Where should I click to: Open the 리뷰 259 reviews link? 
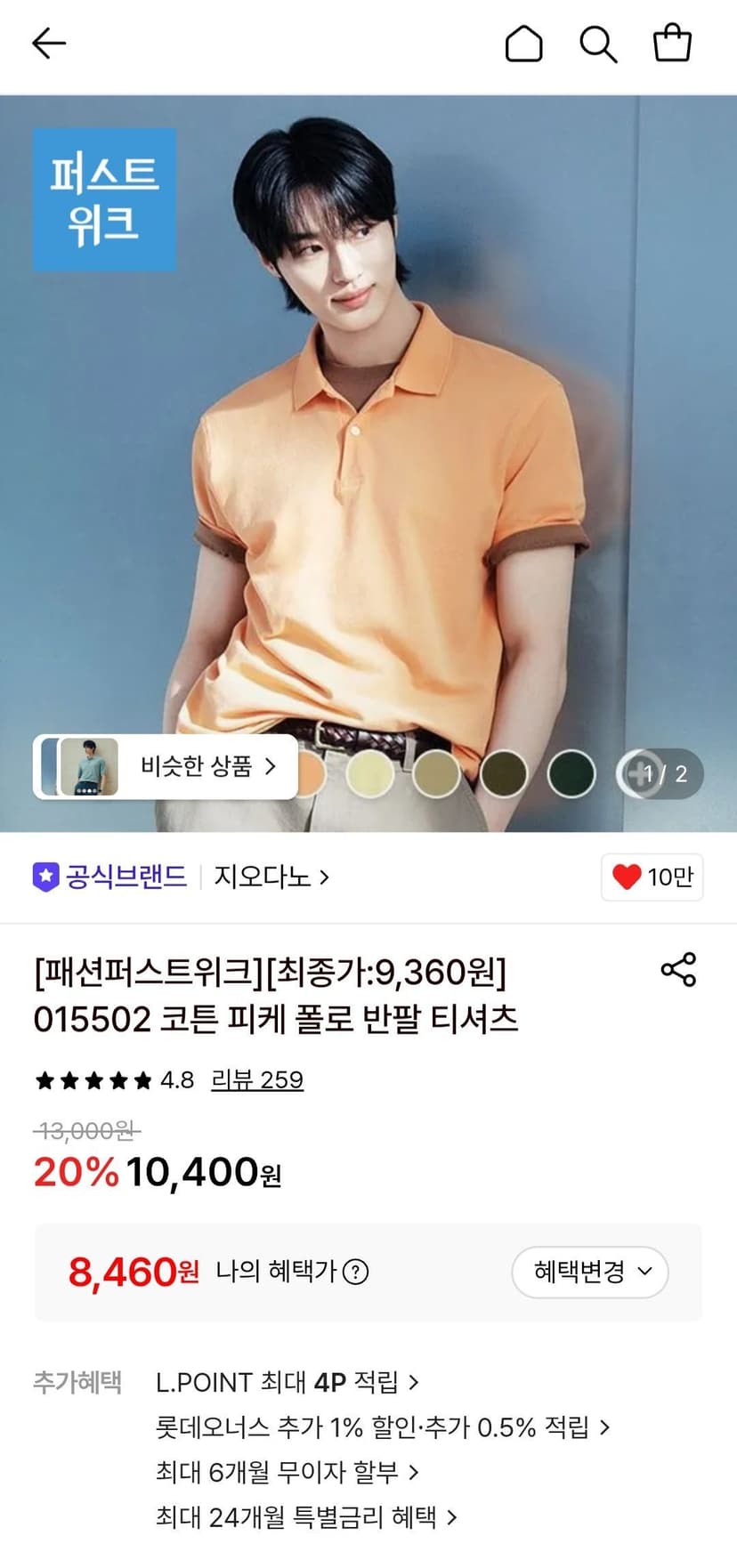tap(257, 1080)
